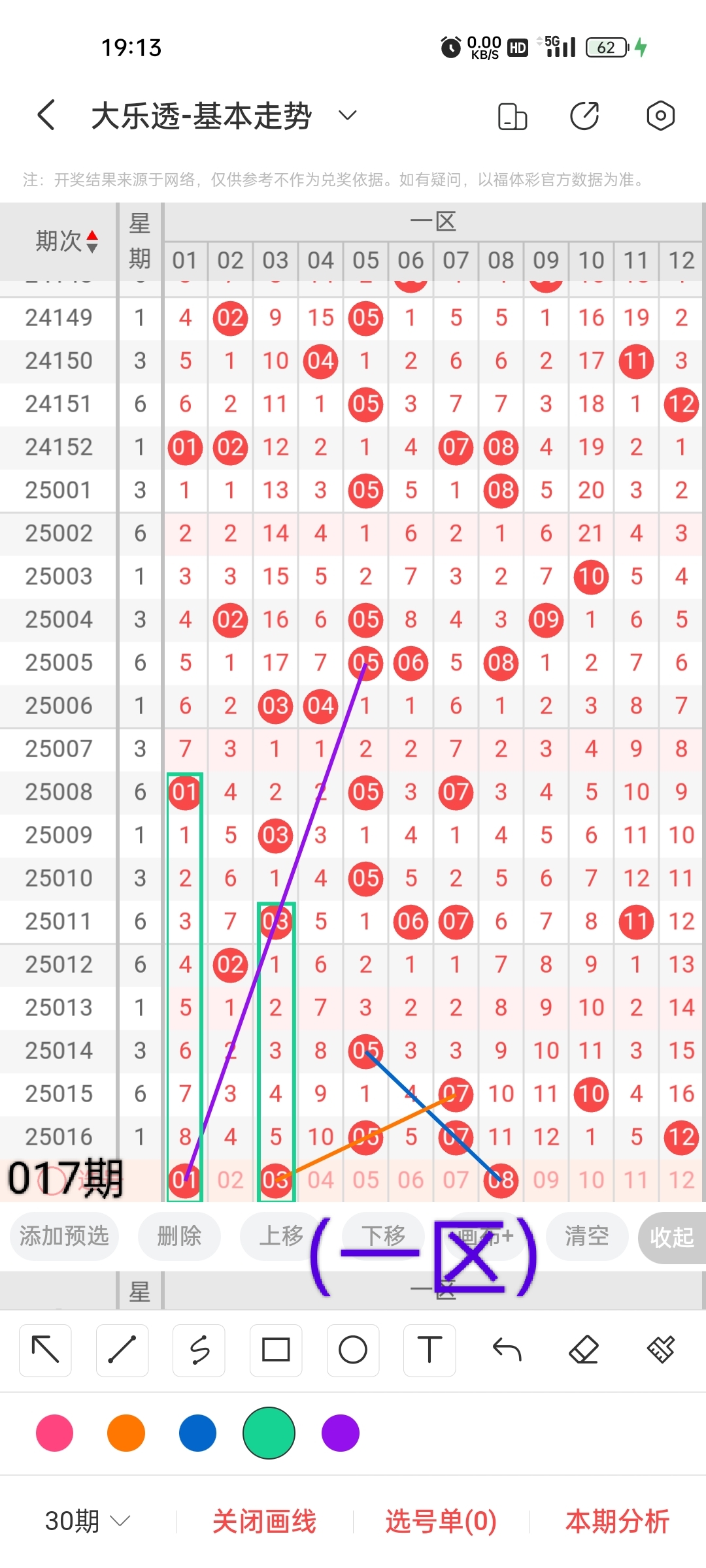Viewport: 706px width, 1568px height.
Task: Undo the last drawing stroke
Action: point(507,1350)
